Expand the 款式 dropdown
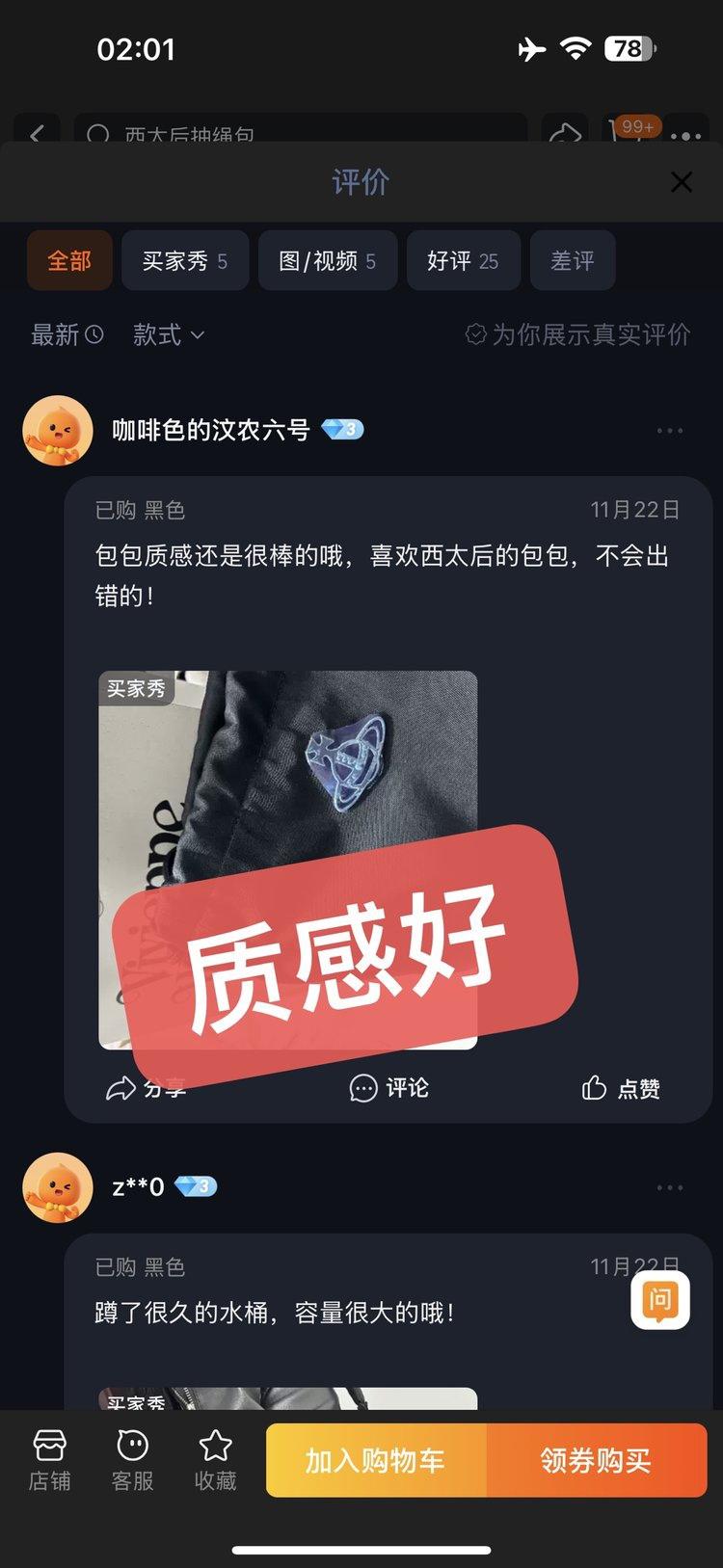 point(169,334)
